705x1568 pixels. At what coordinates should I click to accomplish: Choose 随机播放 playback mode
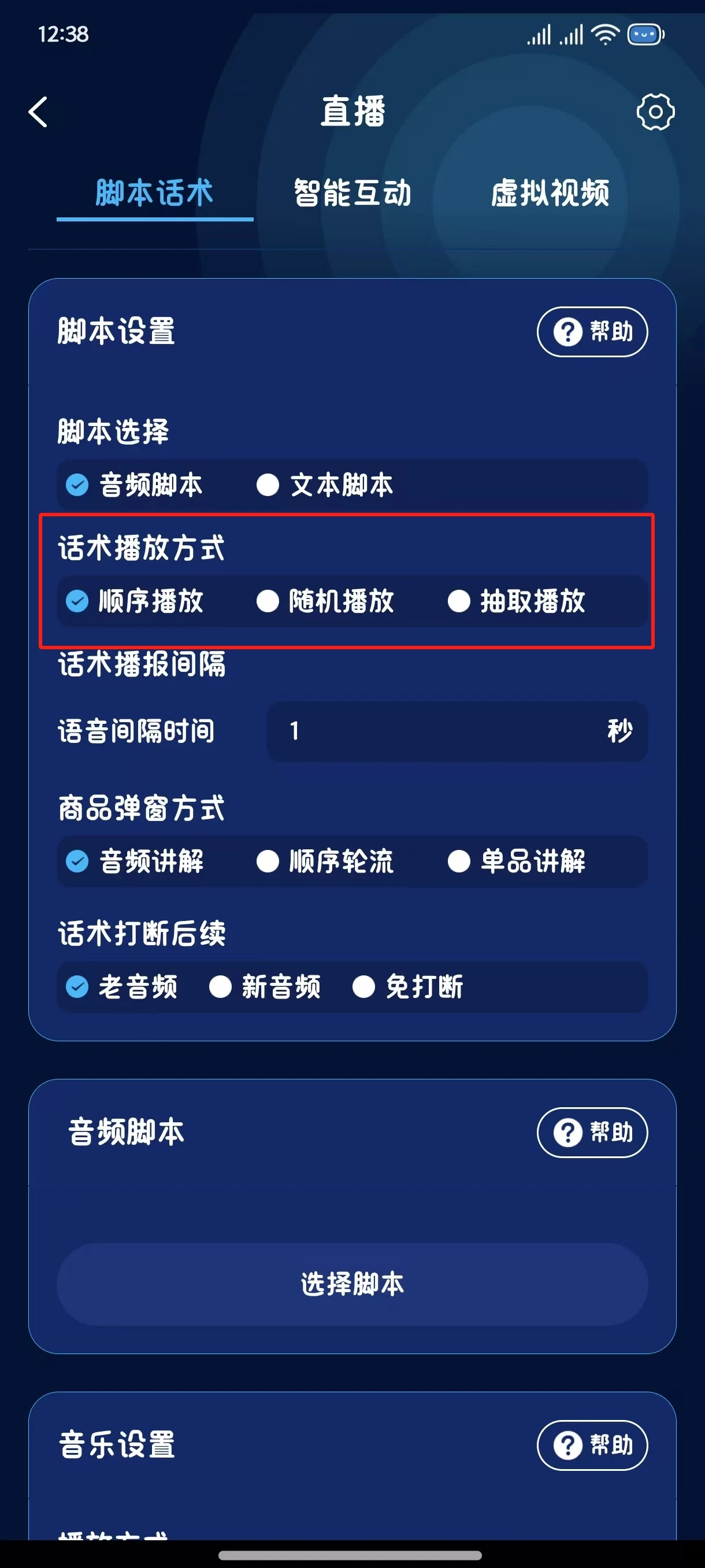coord(325,601)
